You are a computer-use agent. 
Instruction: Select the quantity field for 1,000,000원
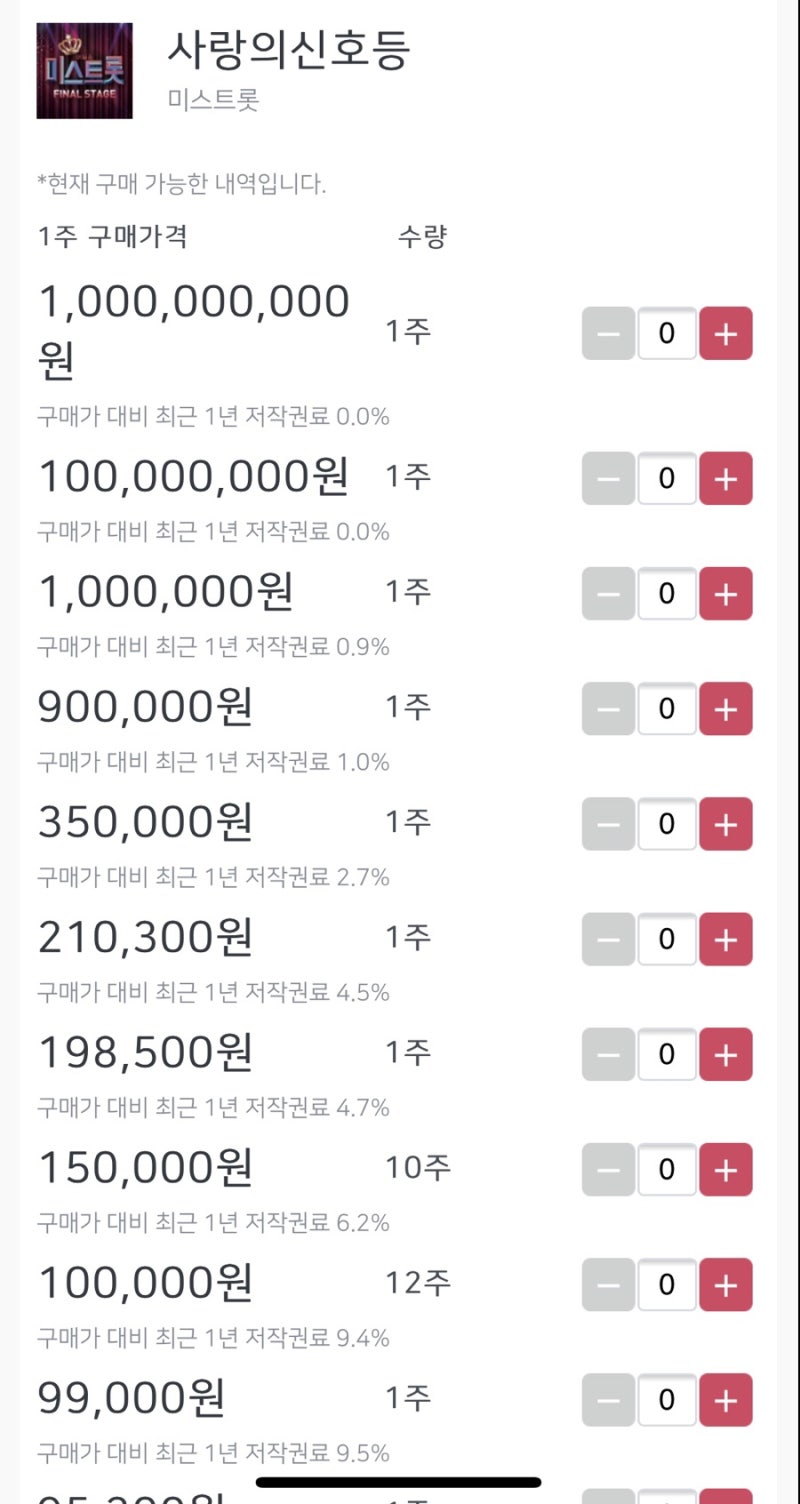click(666, 593)
